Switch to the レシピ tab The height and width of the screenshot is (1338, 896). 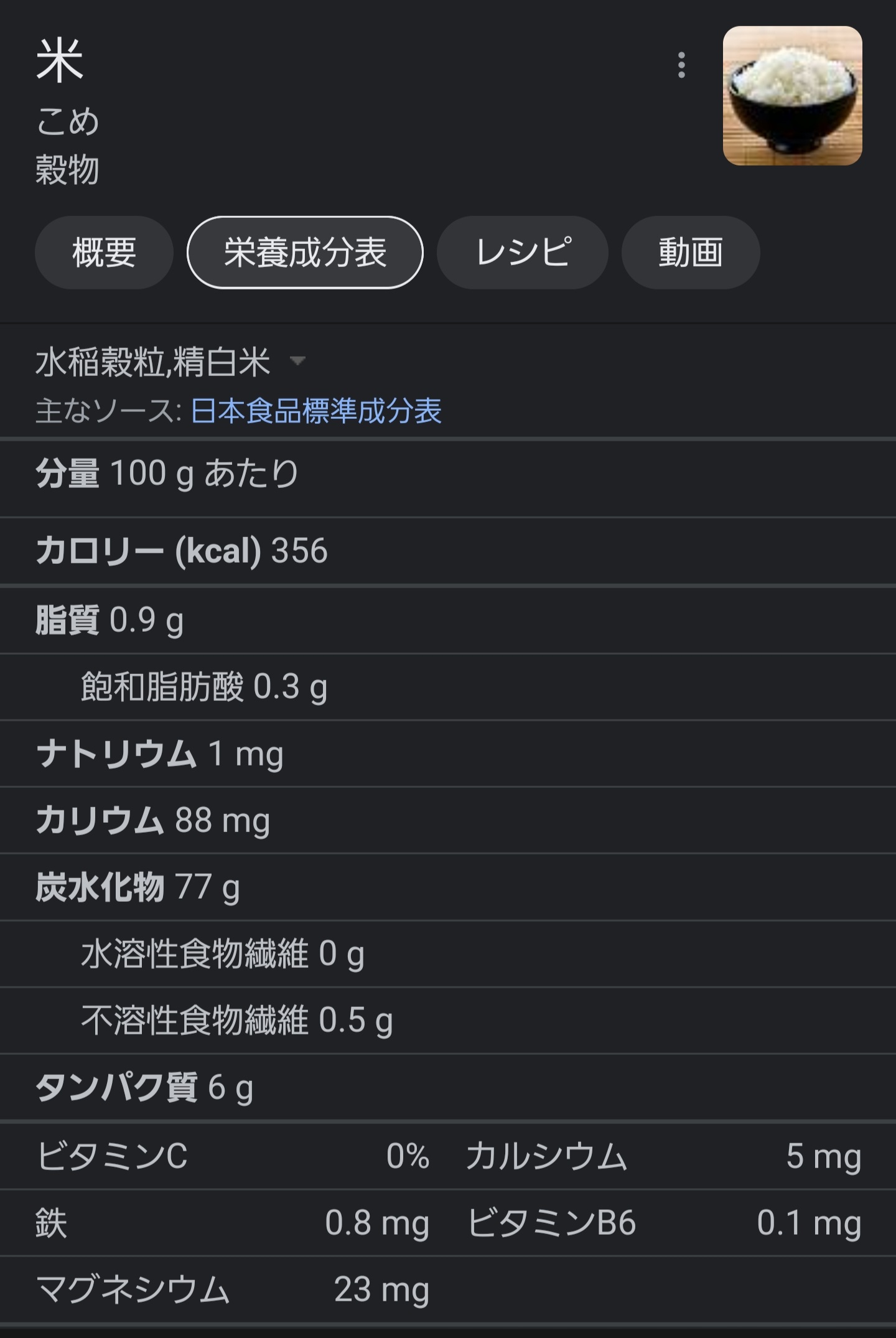(522, 253)
